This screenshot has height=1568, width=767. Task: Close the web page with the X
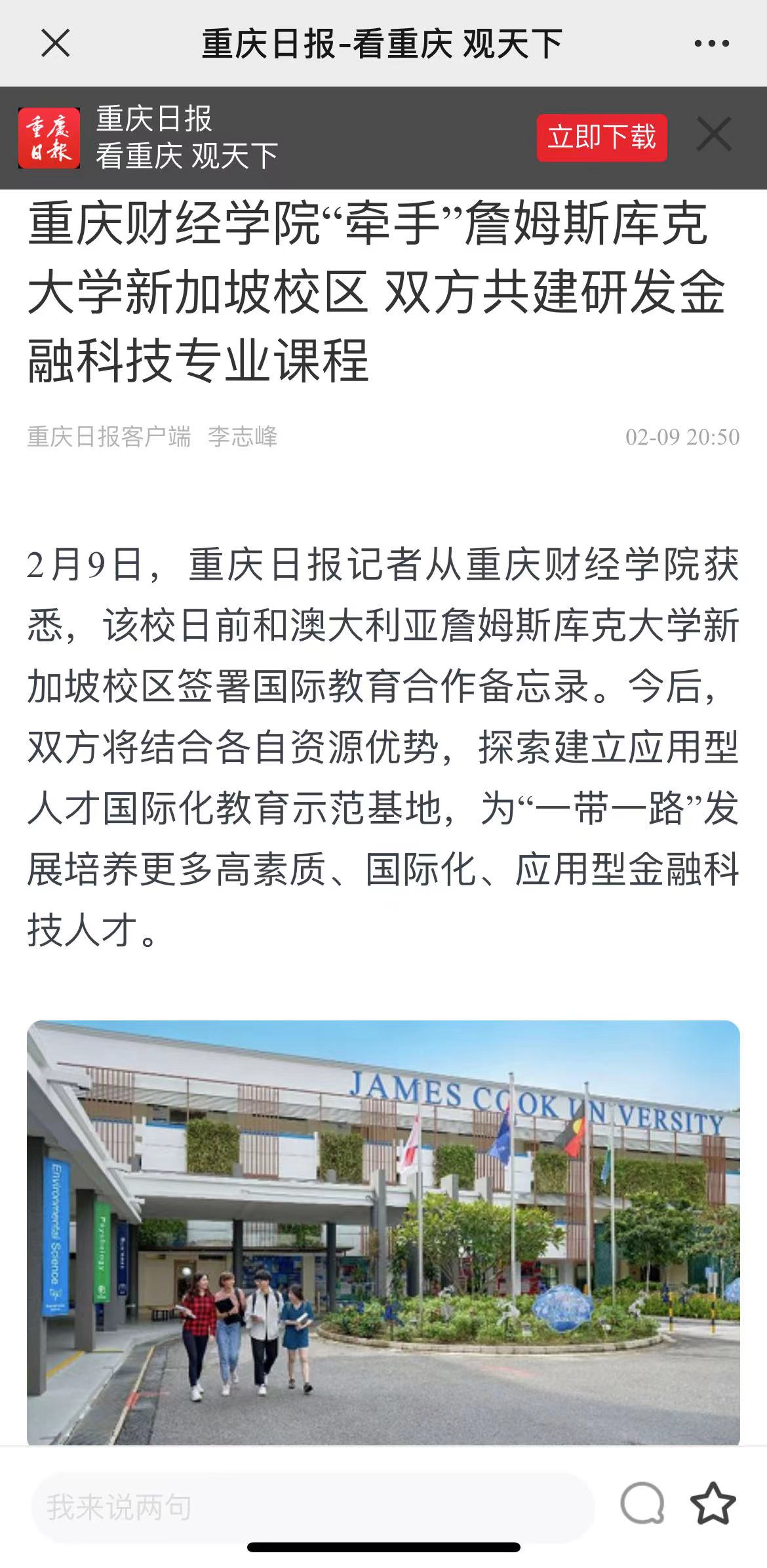pyautogui.click(x=56, y=44)
